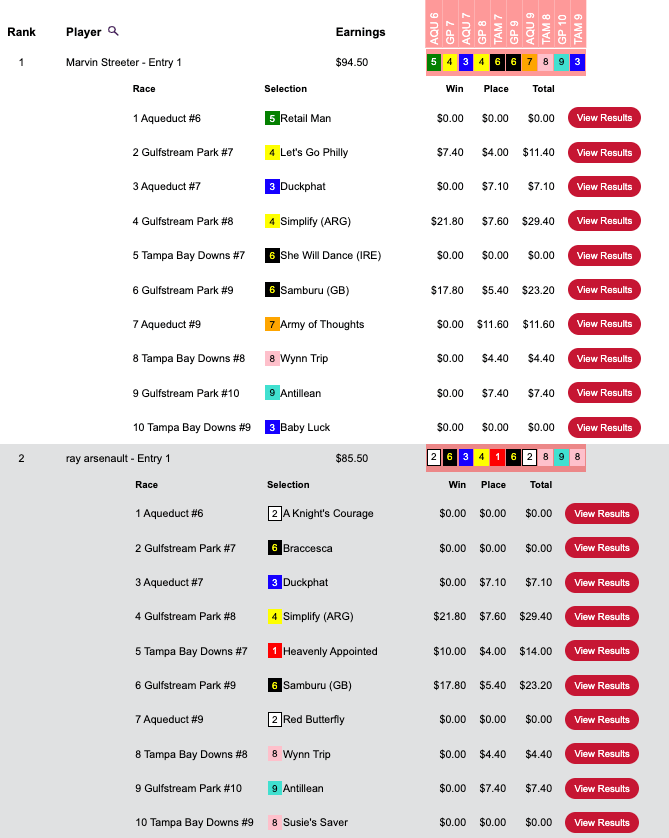View results for Baby Luck
This screenshot has height=838, width=669.
pyautogui.click(x=604, y=428)
